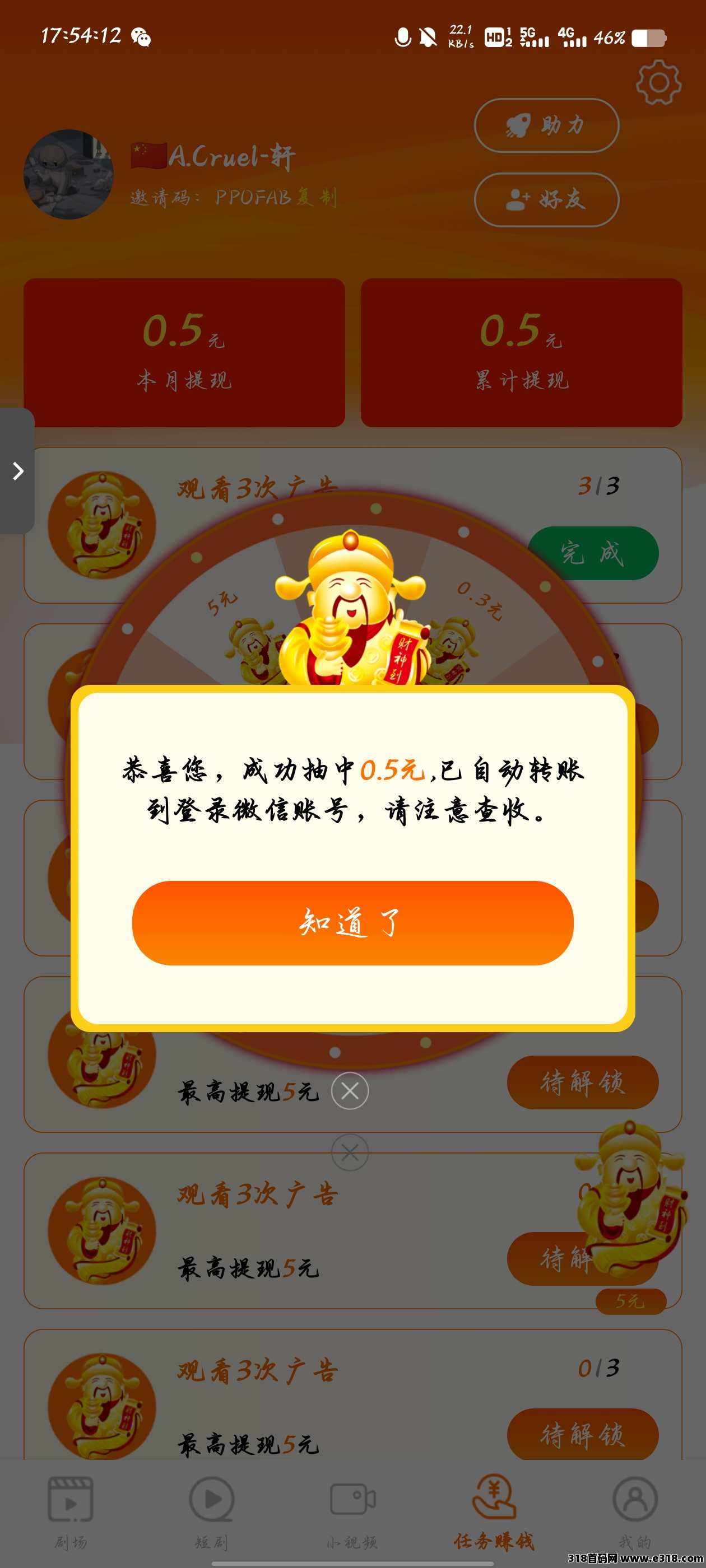Tap the green 完成 button
Screen dimensions: 706x1568
(x=592, y=553)
